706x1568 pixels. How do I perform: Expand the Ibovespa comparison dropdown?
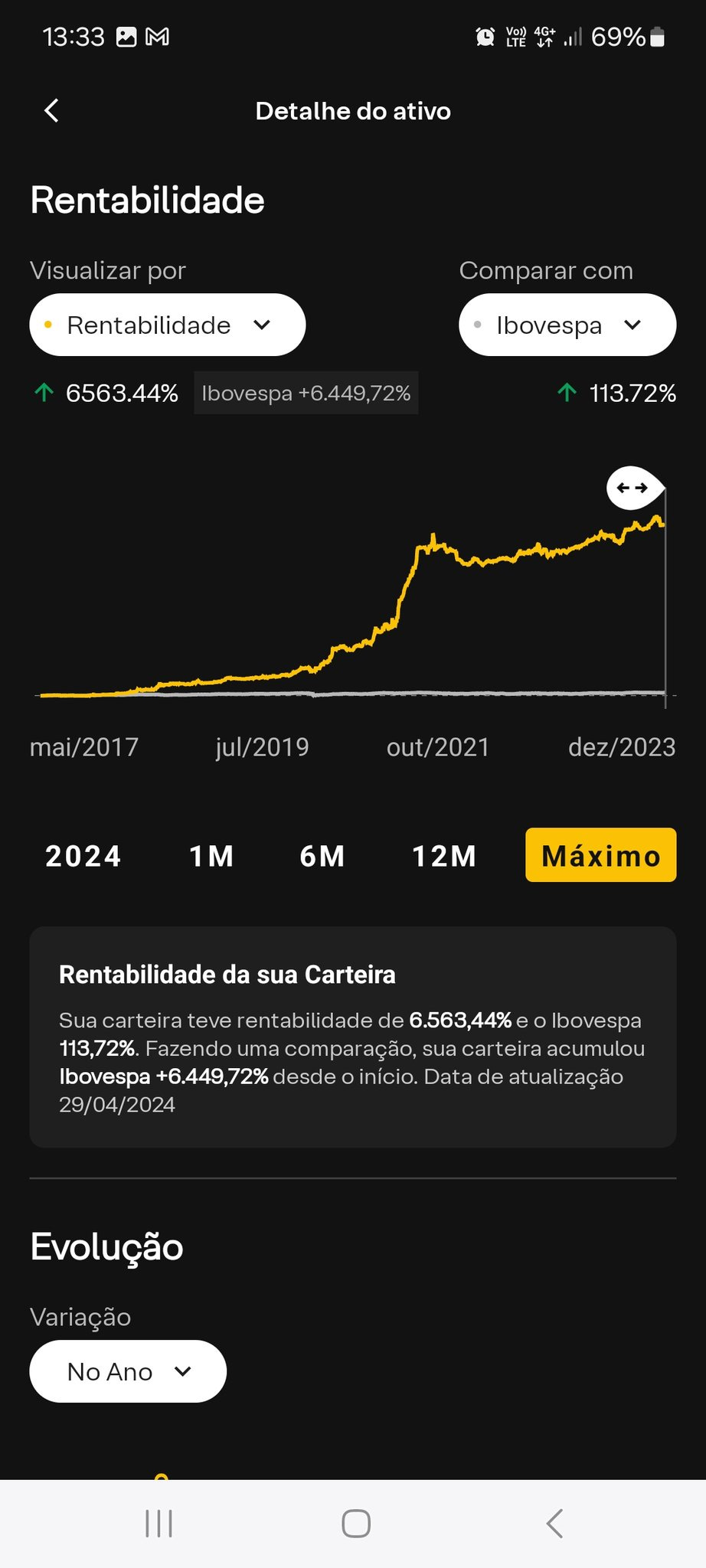pyautogui.click(x=567, y=325)
